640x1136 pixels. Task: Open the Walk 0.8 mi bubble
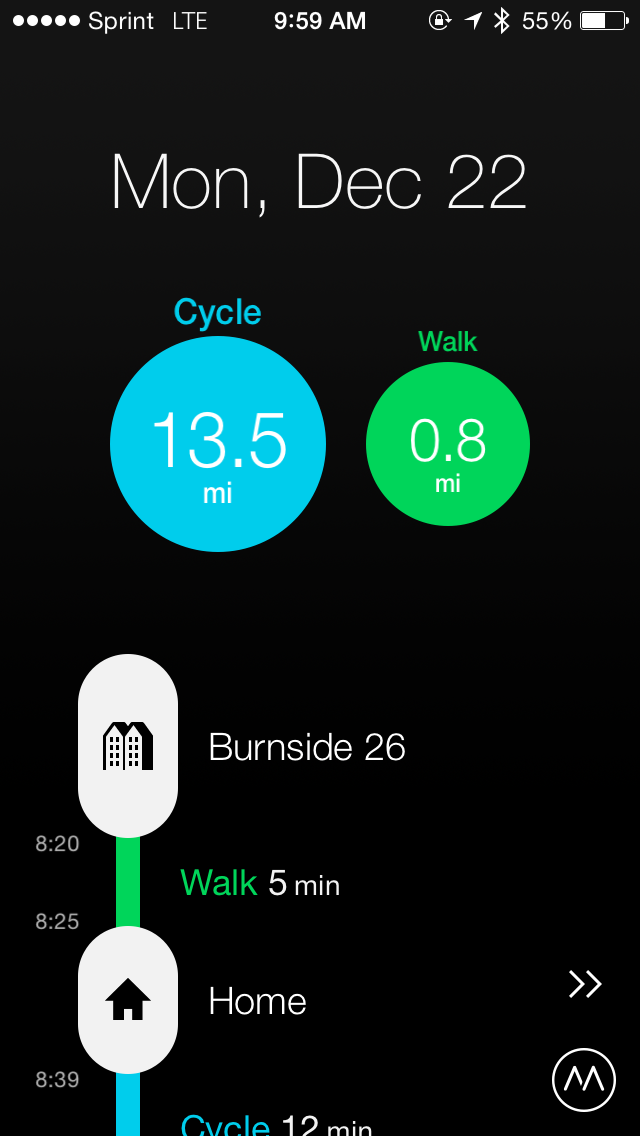coord(448,443)
